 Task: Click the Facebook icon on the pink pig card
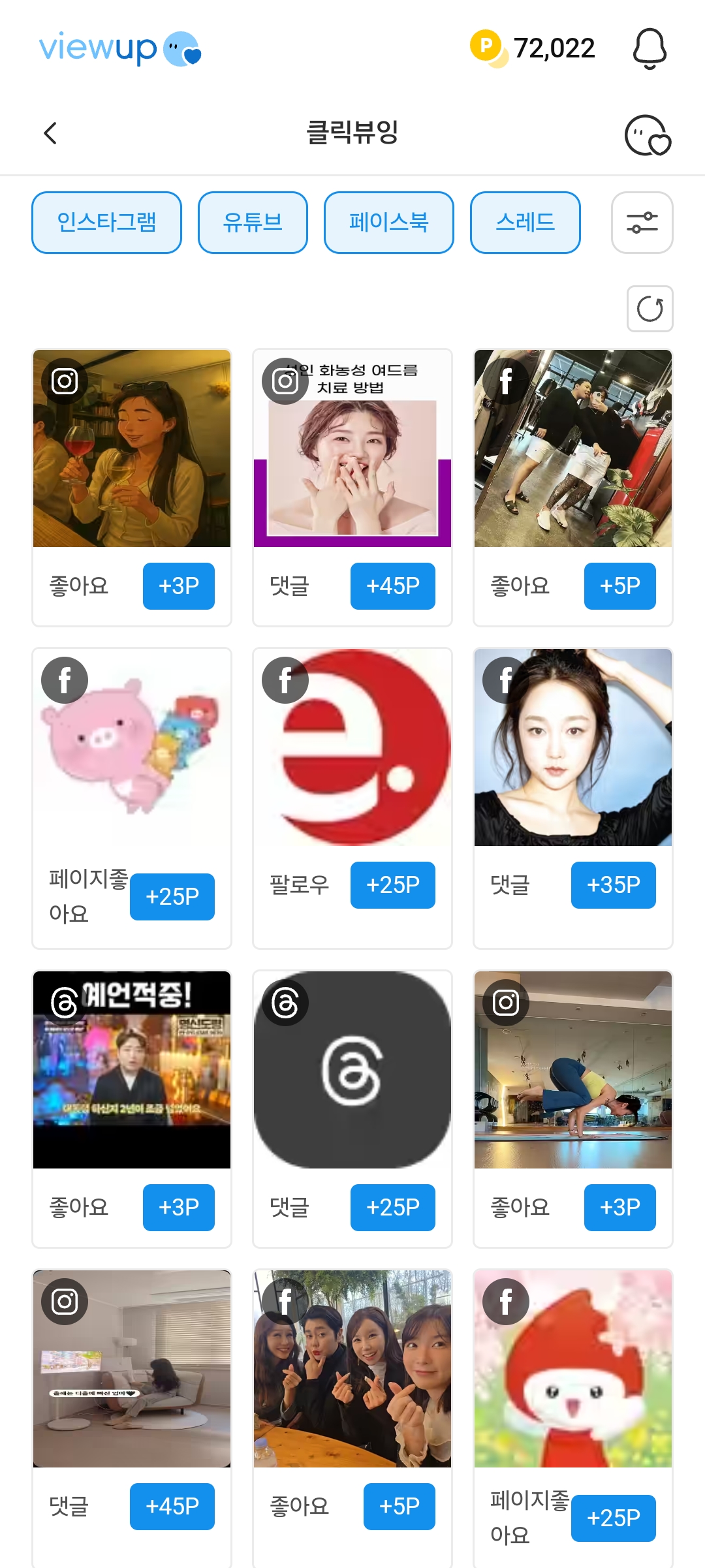tap(65, 680)
